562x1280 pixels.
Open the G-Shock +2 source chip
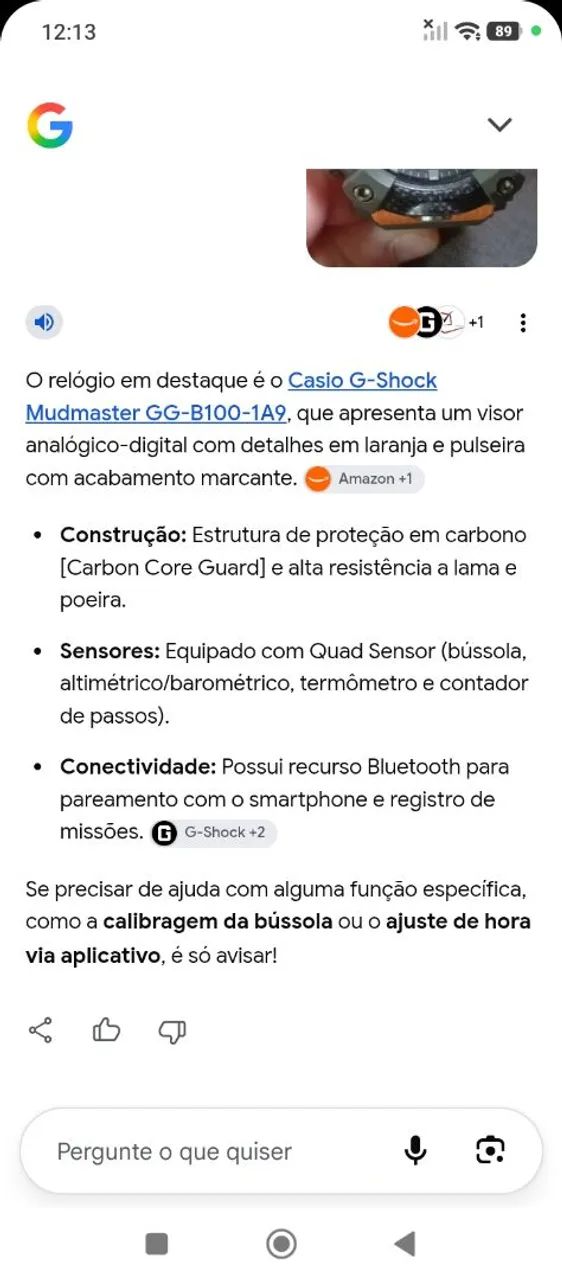point(213,832)
